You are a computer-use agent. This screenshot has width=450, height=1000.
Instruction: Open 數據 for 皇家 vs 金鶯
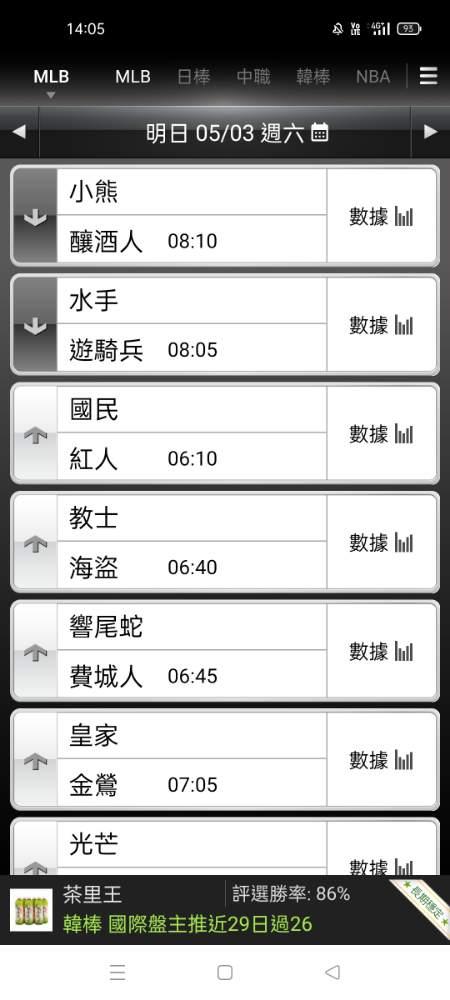[382, 759]
